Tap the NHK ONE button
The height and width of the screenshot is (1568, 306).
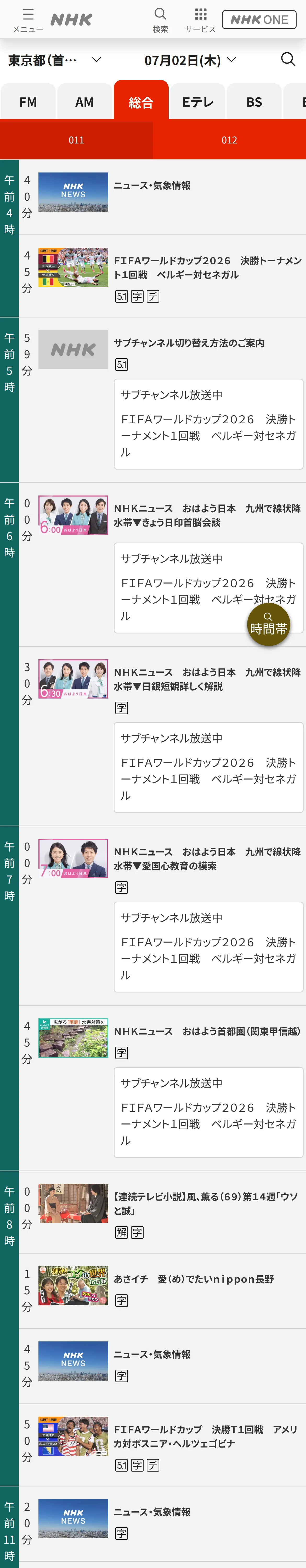pos(259,20)
